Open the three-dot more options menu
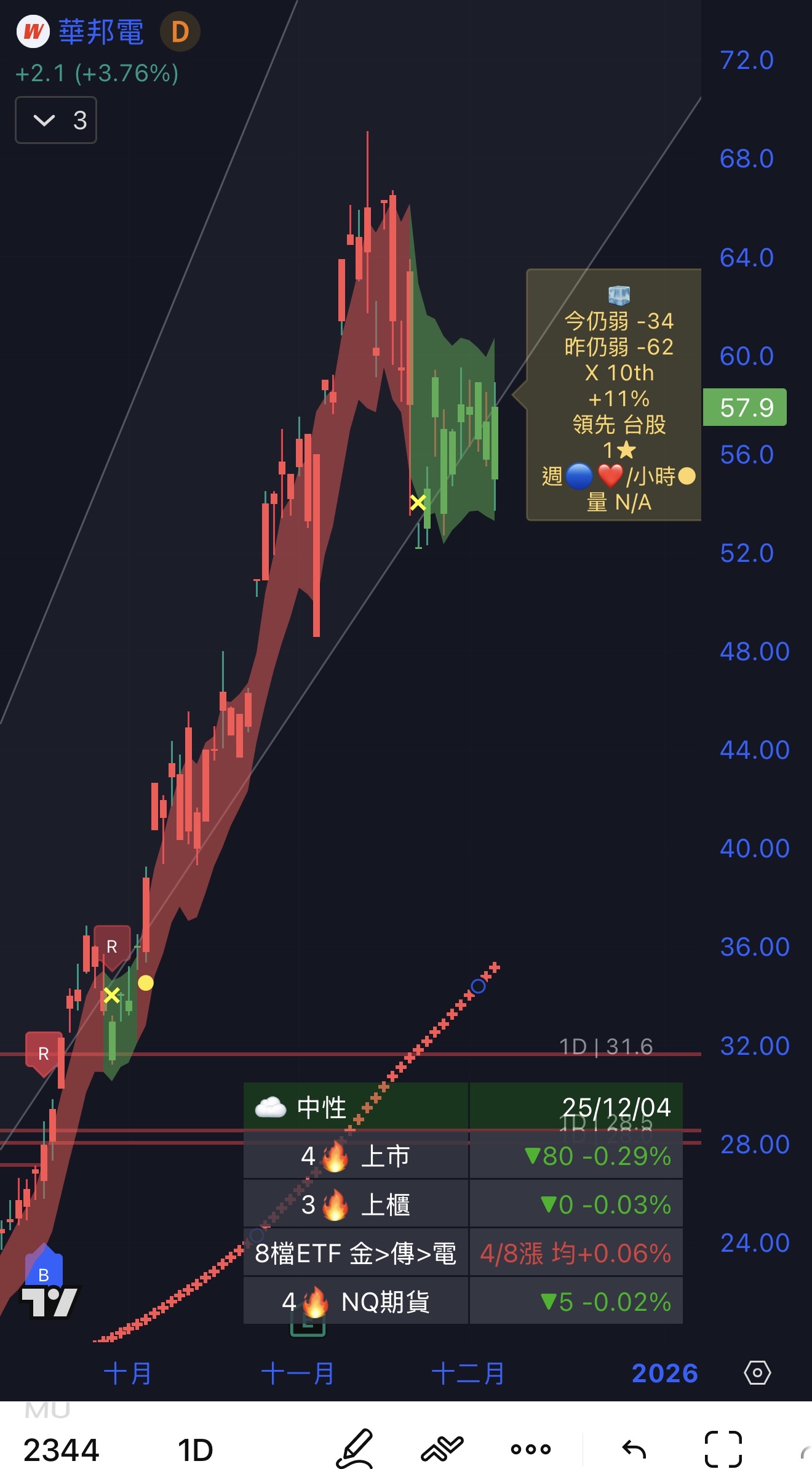 click(x=531, y=1449)
